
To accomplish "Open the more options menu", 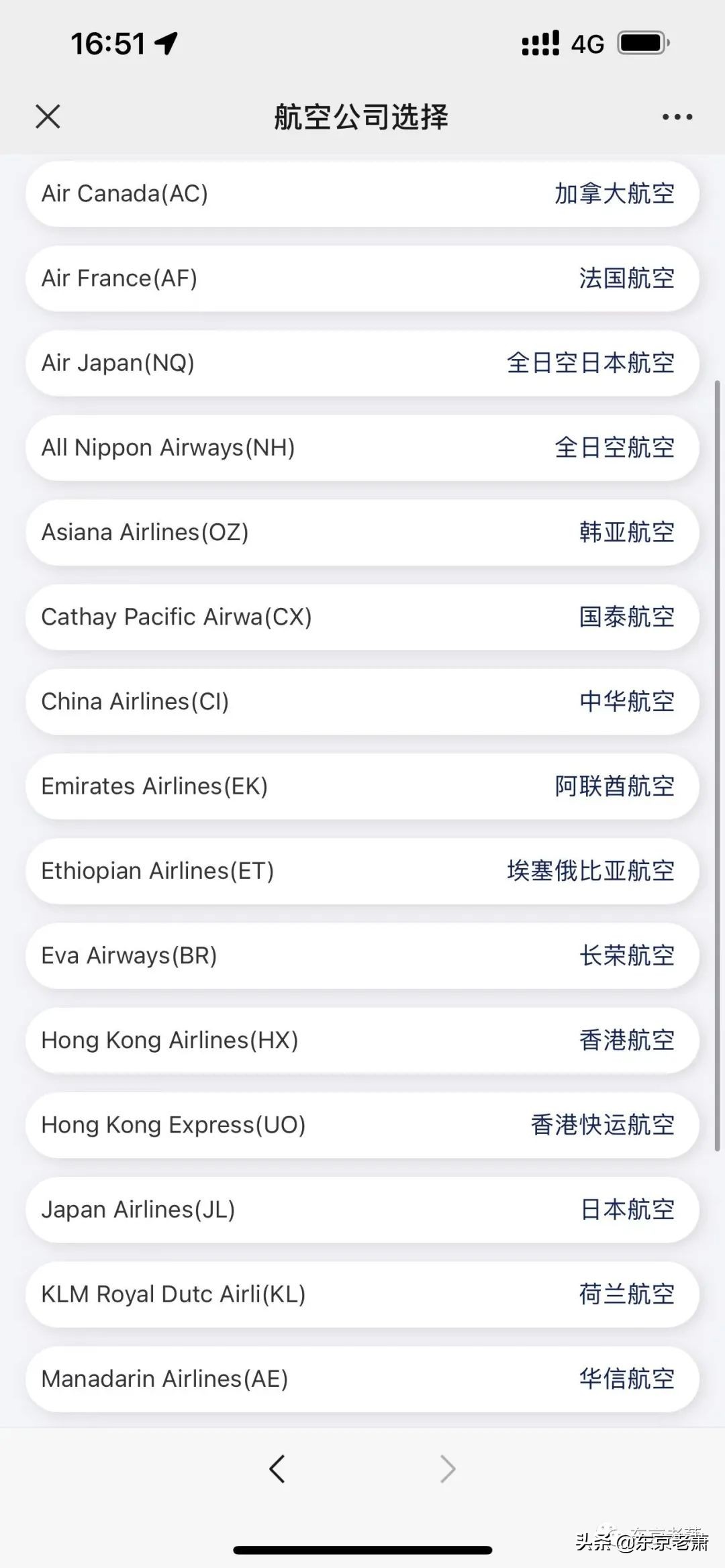I will point(676,115).
